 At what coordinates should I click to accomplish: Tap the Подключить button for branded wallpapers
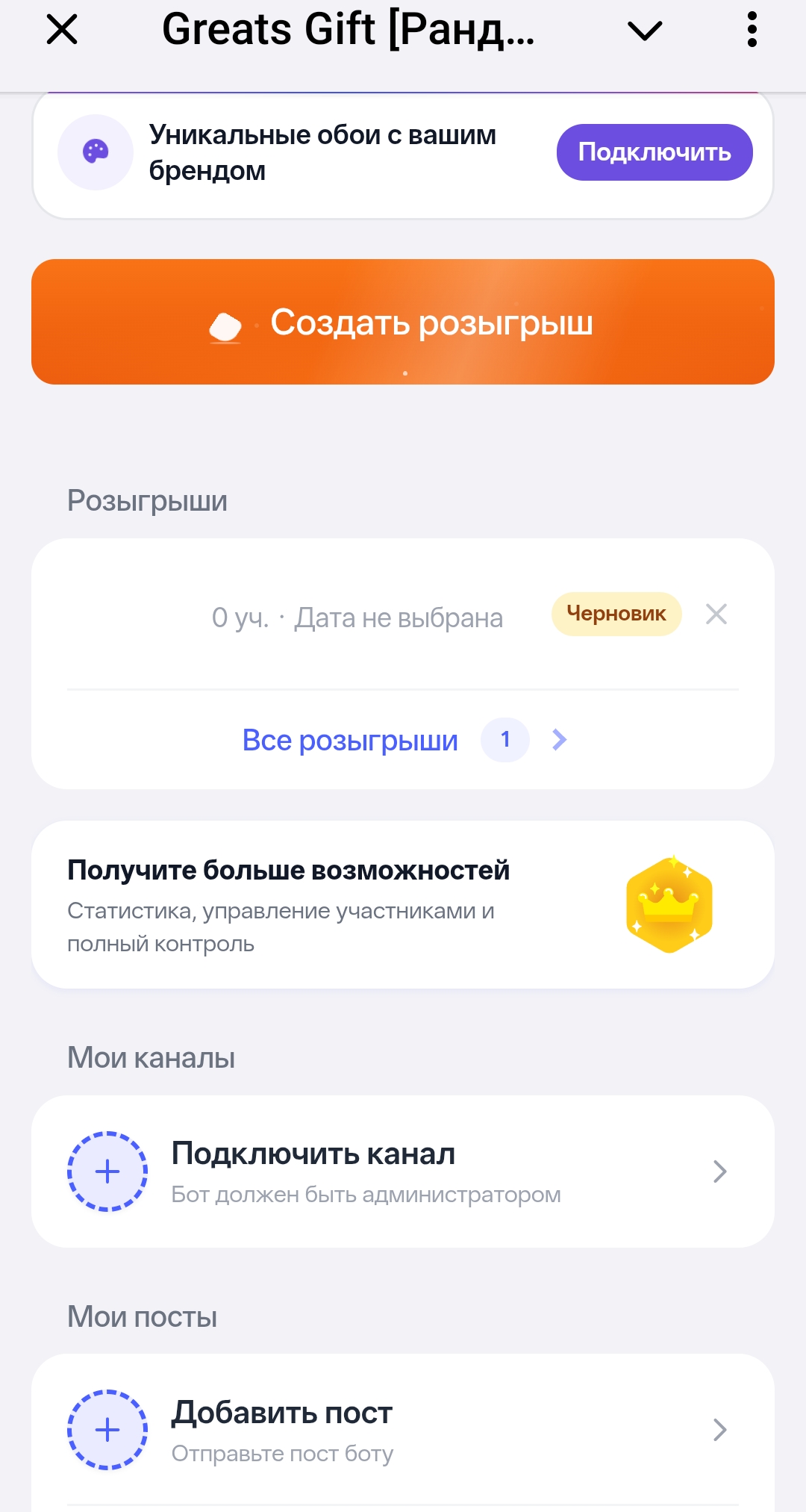[x=655, y=152]
